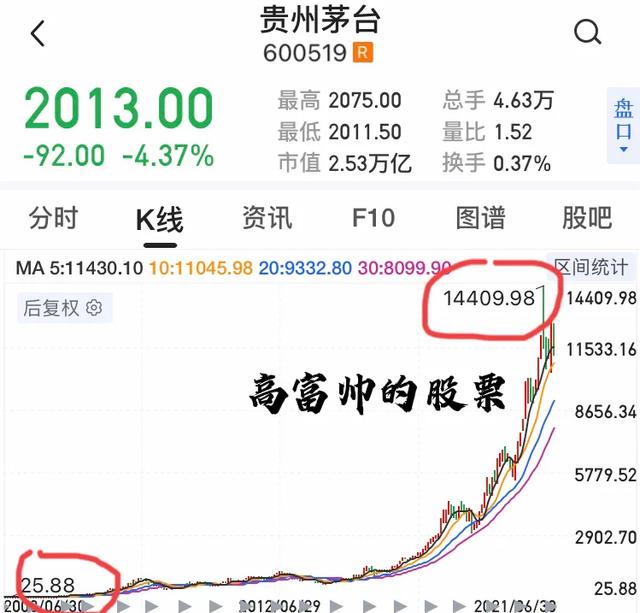The width and height of the screenshot is (640, 613).
Task: Switch to the F10 tab
Action: [373, 218]
